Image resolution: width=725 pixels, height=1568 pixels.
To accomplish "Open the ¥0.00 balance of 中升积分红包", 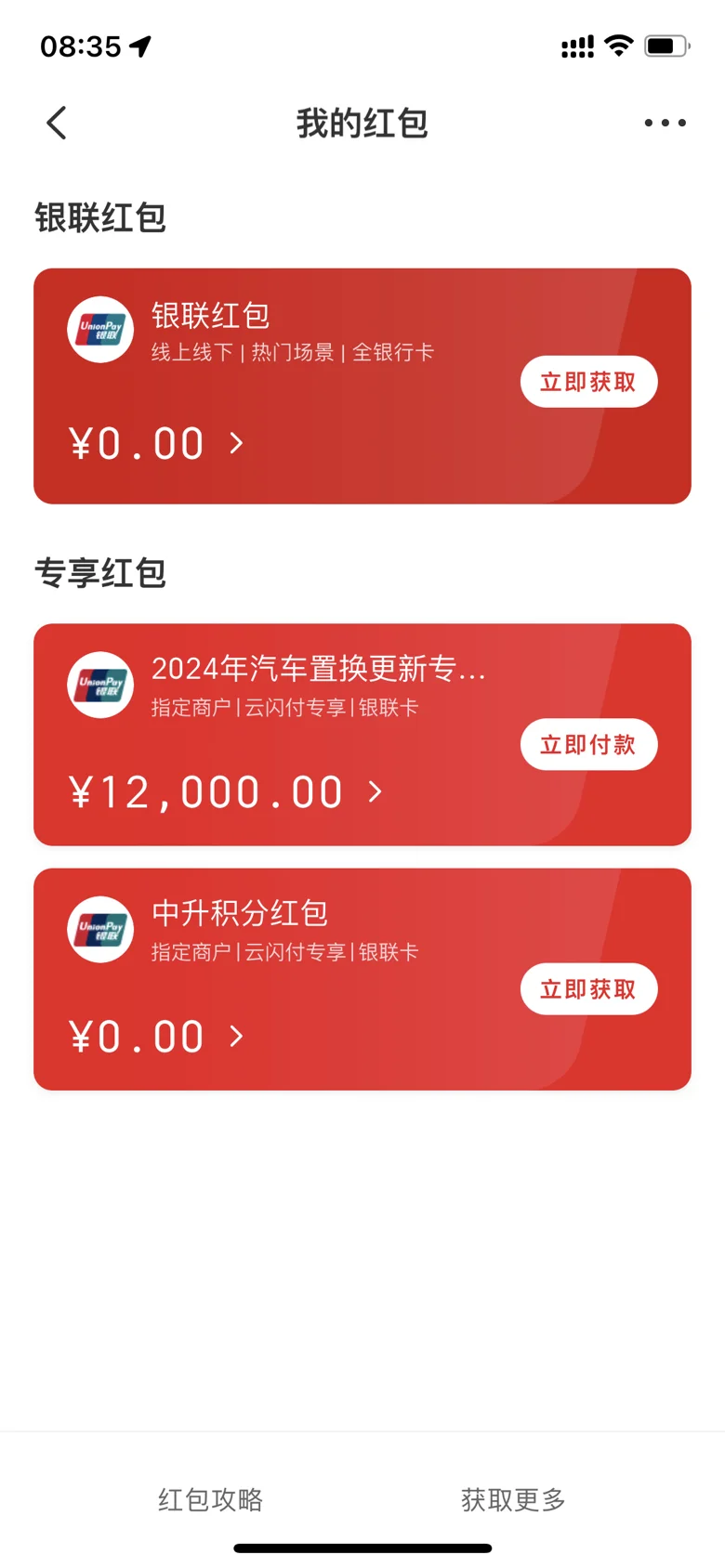I will 156,1037.
